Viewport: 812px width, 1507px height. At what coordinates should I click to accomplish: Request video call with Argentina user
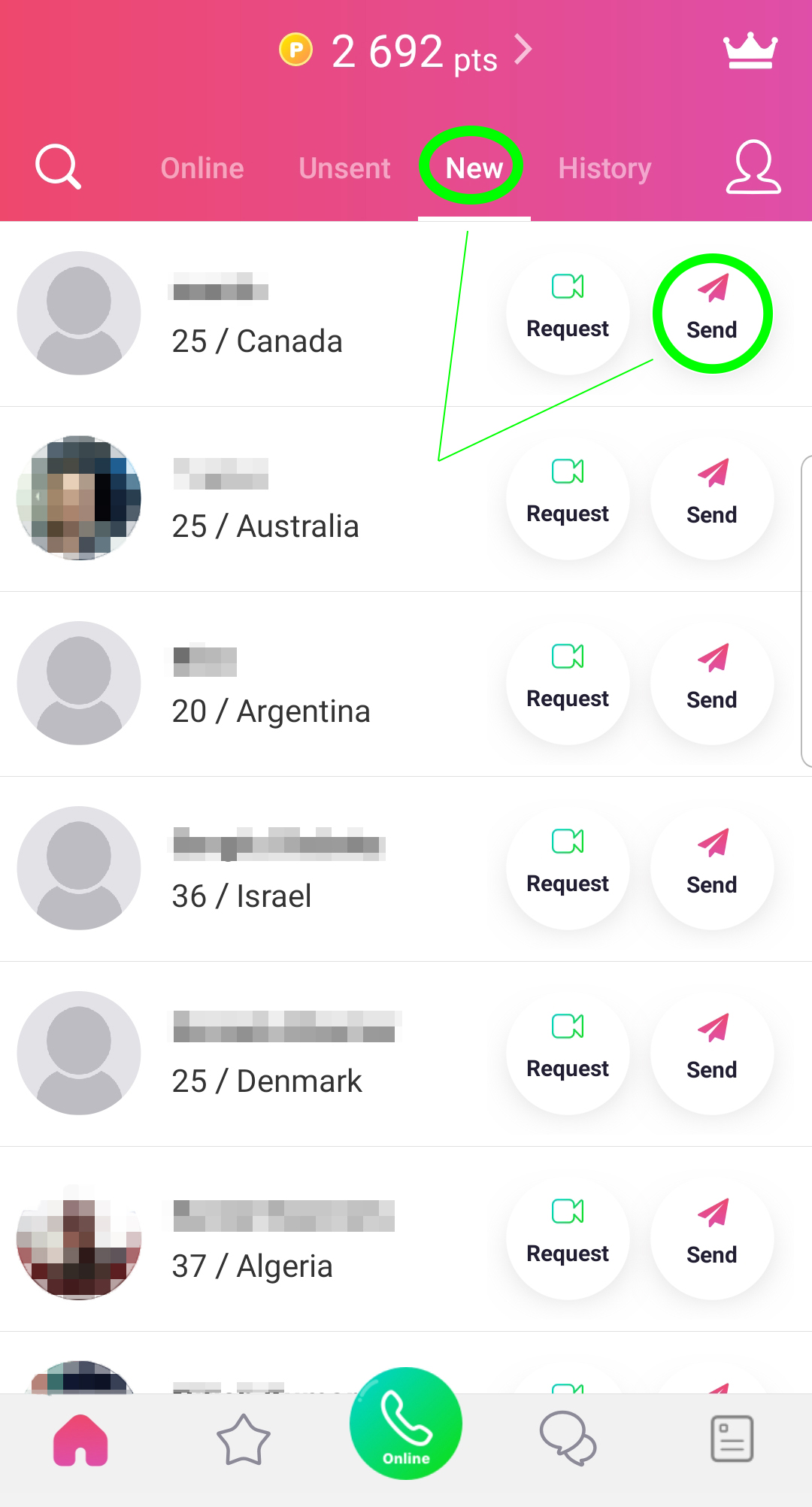click(568, 683)
